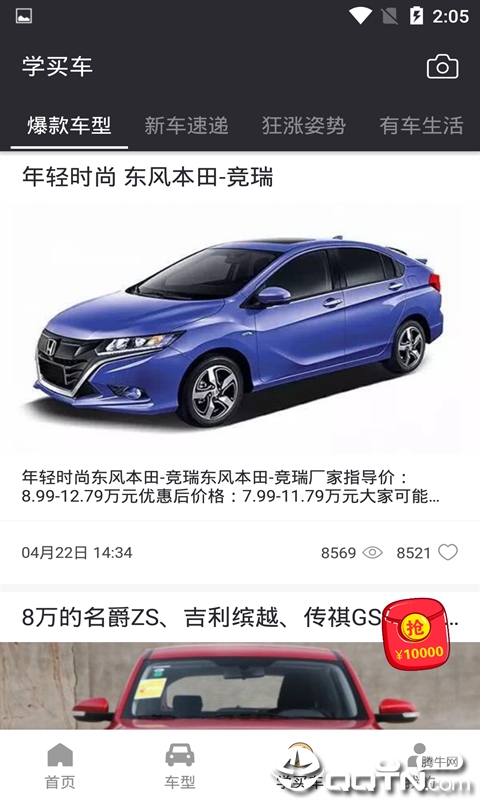Like the 东风本田-竞瑞 article with heart

[448, 552]
